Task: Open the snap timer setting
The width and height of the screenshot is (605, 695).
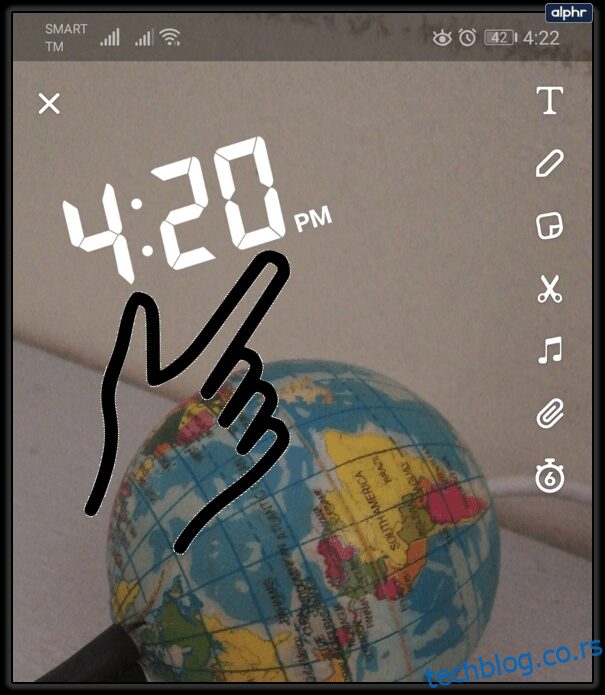Action: [x=549, y=477]
